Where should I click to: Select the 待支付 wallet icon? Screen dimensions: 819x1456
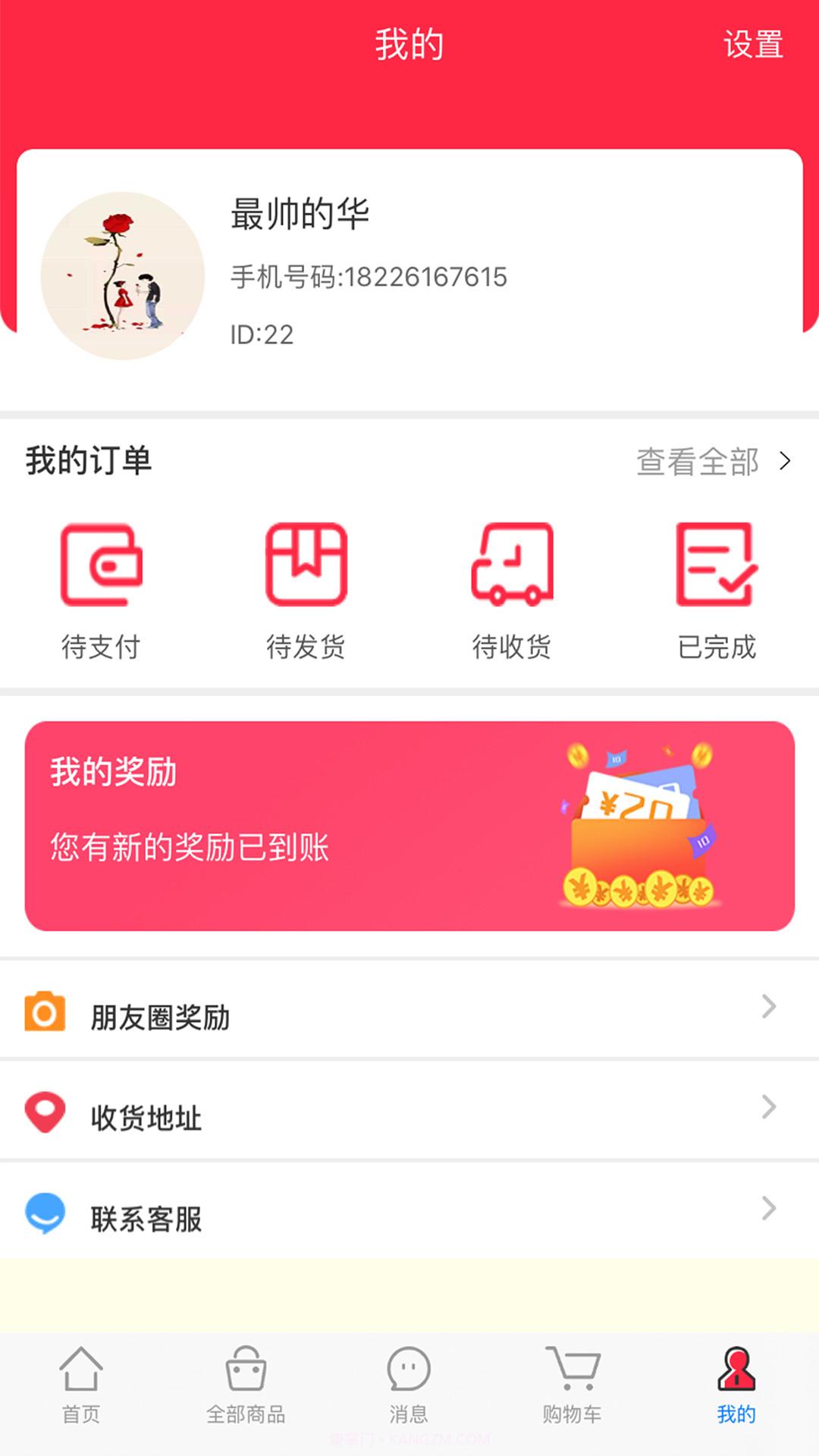click(102, 563)
